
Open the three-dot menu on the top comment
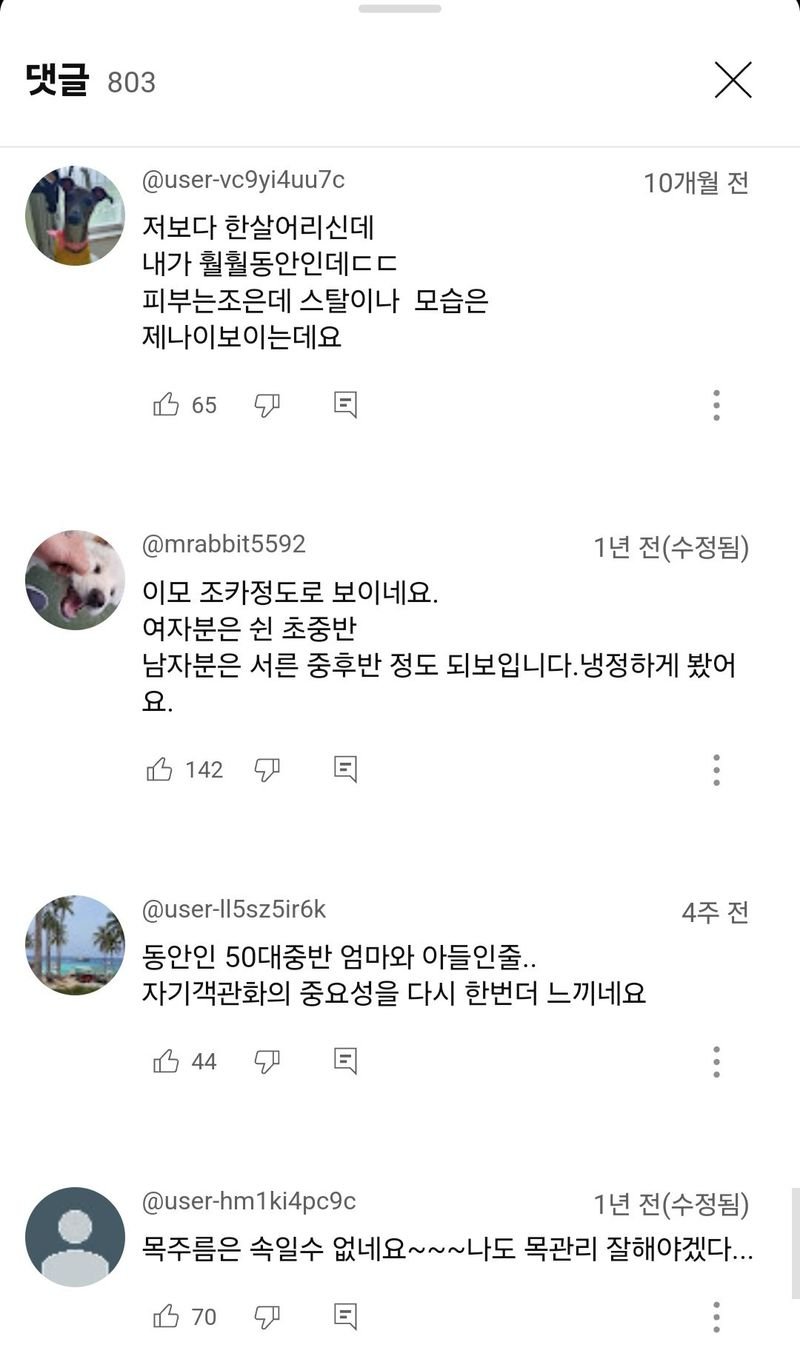(x=716, y=405)
